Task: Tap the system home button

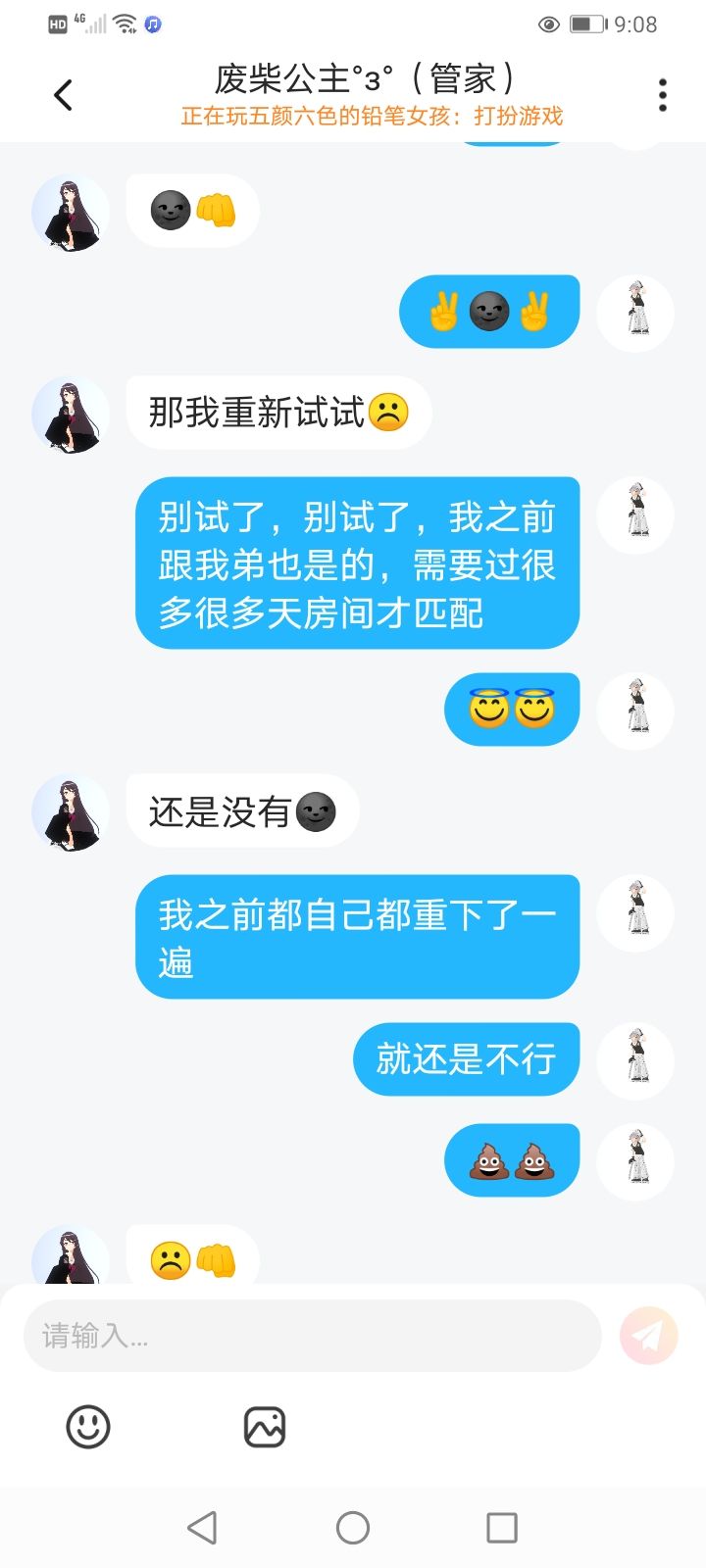Action: pos(353,1527)
